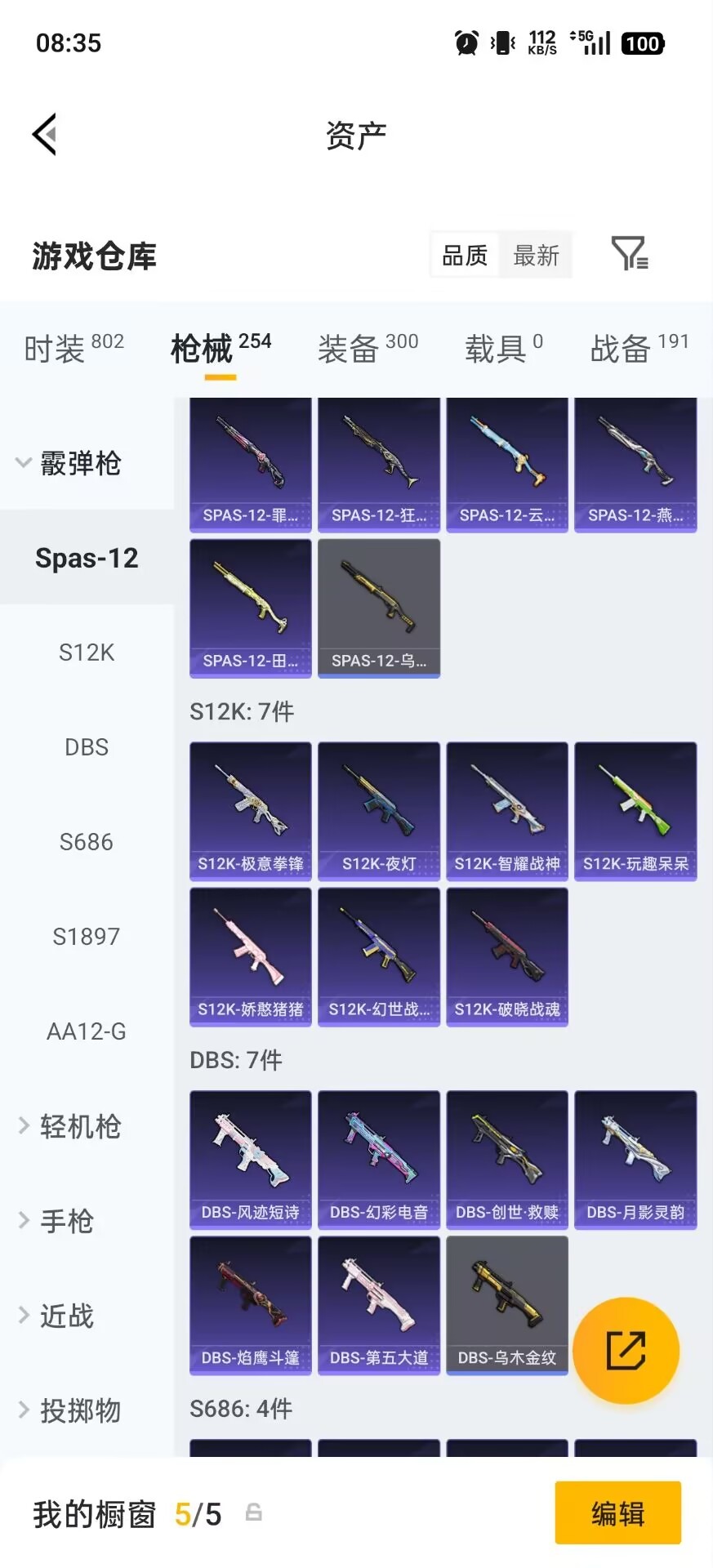Switch sorting to 品质

tap(463, 255)
